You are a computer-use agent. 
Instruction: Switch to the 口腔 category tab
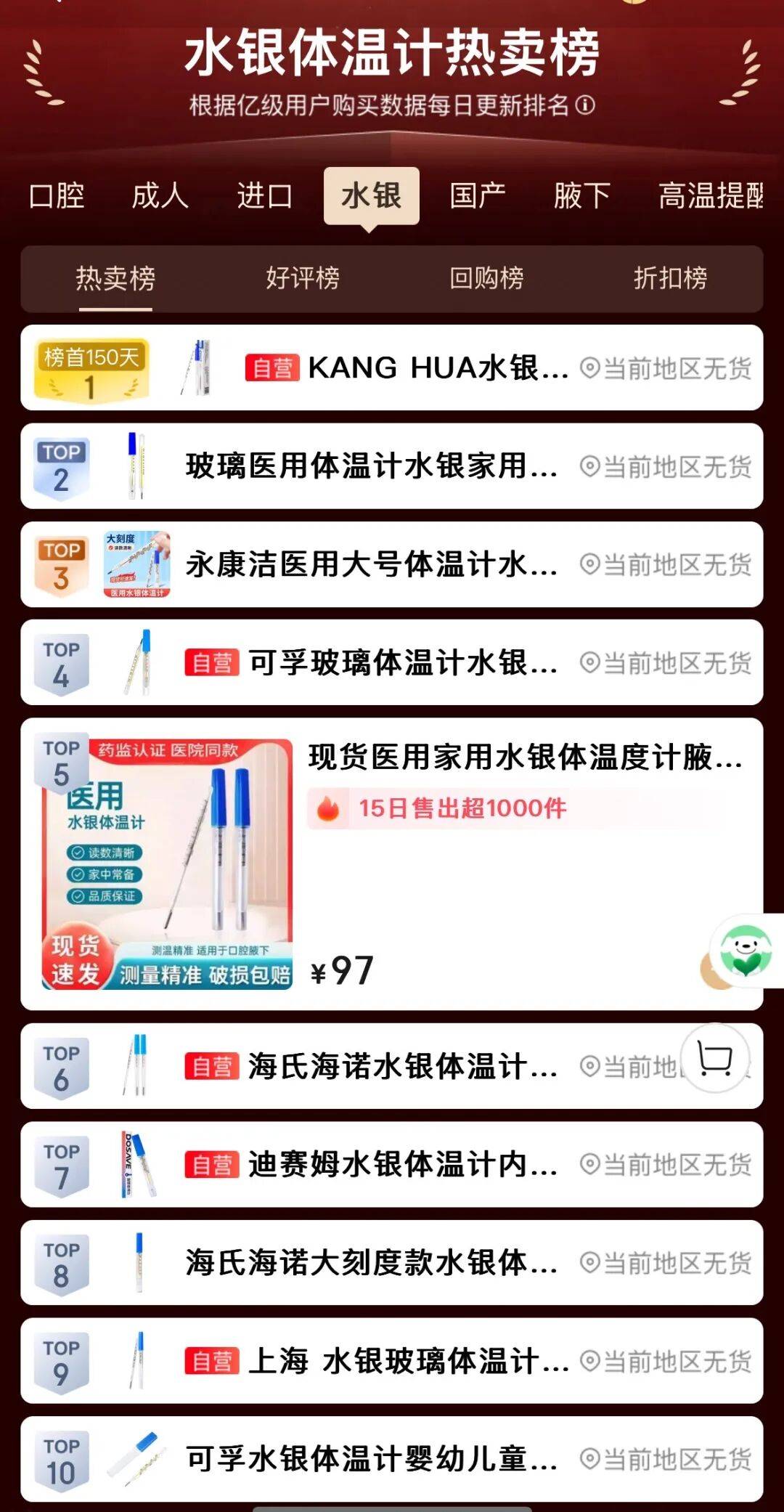(x=57, y=195)
